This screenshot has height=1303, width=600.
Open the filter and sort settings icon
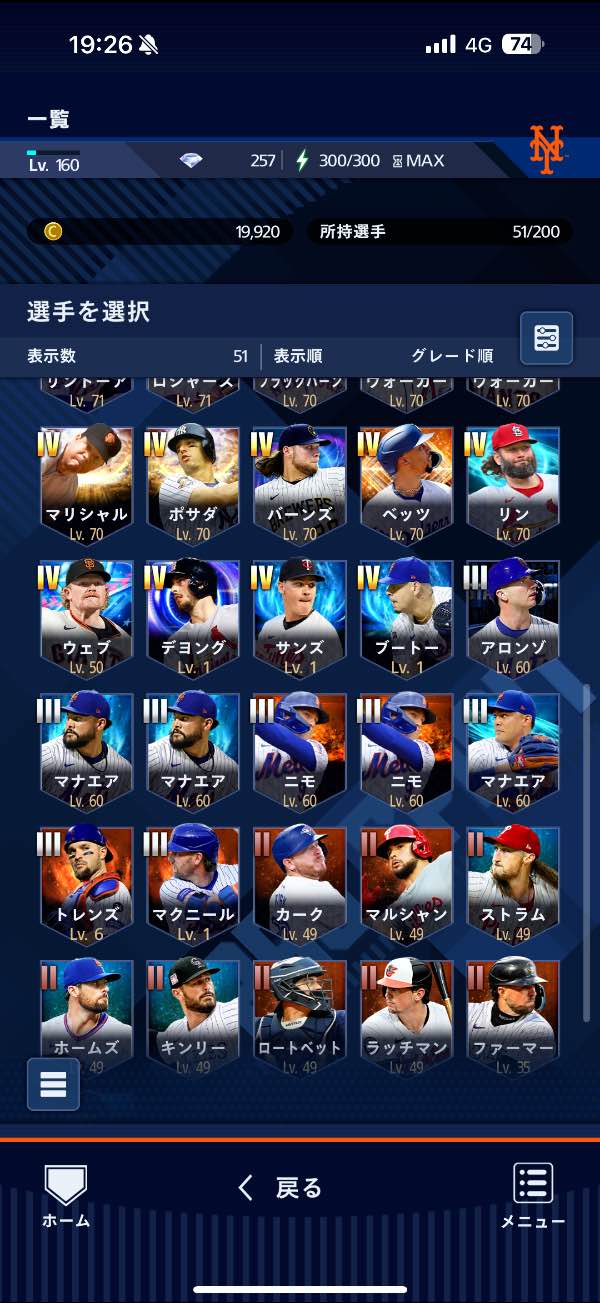pyautogui.click(x=546, y=339)
